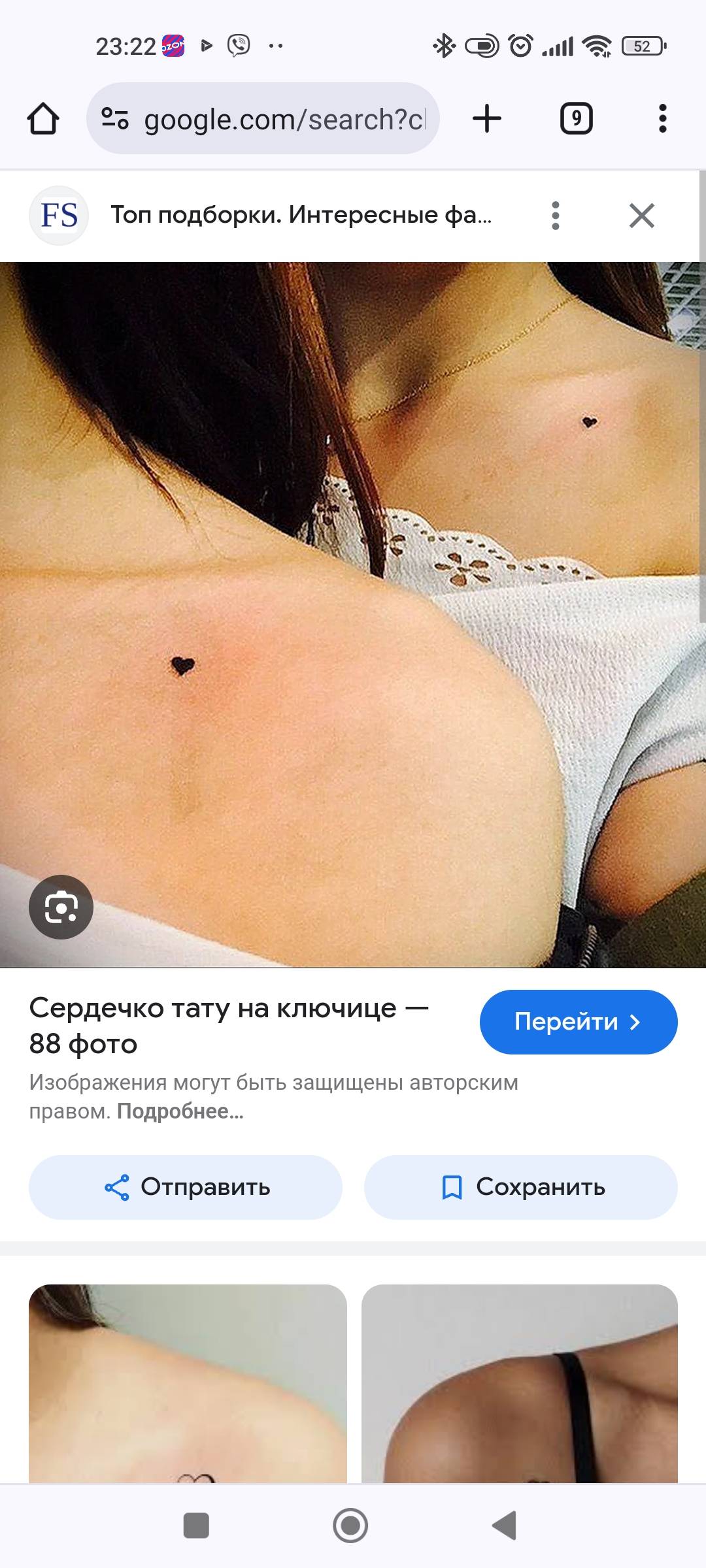Viewport: 706px width, 1568px height.
Task: Go to Chrome home page
Action: (43, 119)
